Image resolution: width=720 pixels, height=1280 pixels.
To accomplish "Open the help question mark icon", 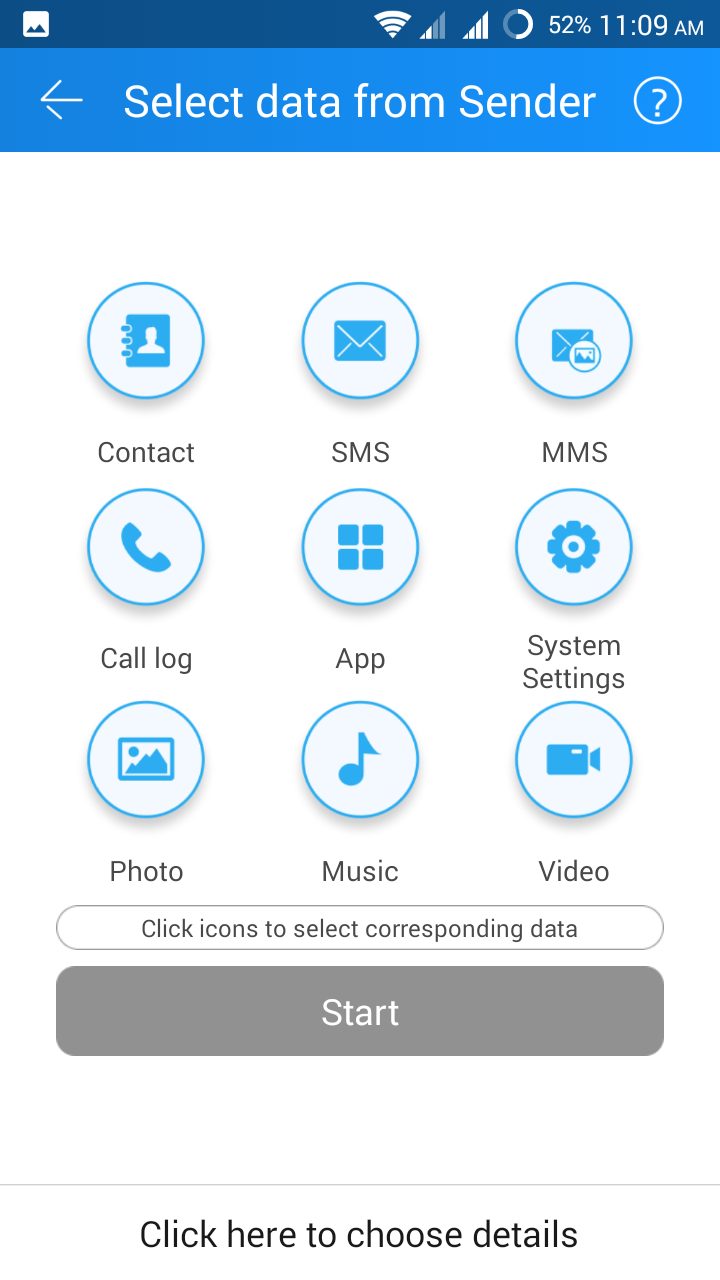I will coord(658,101).
